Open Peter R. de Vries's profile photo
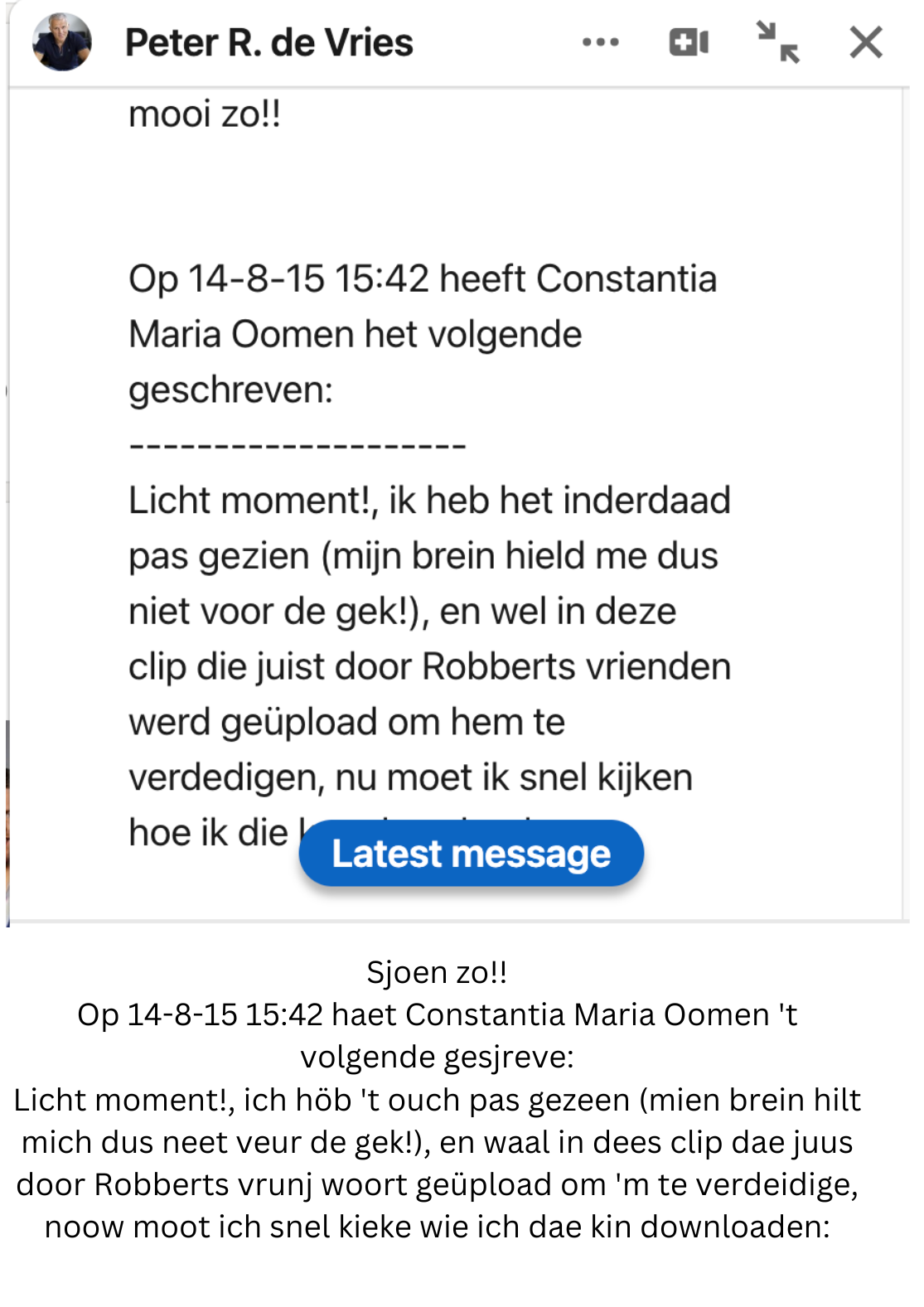 click(62, 42)
